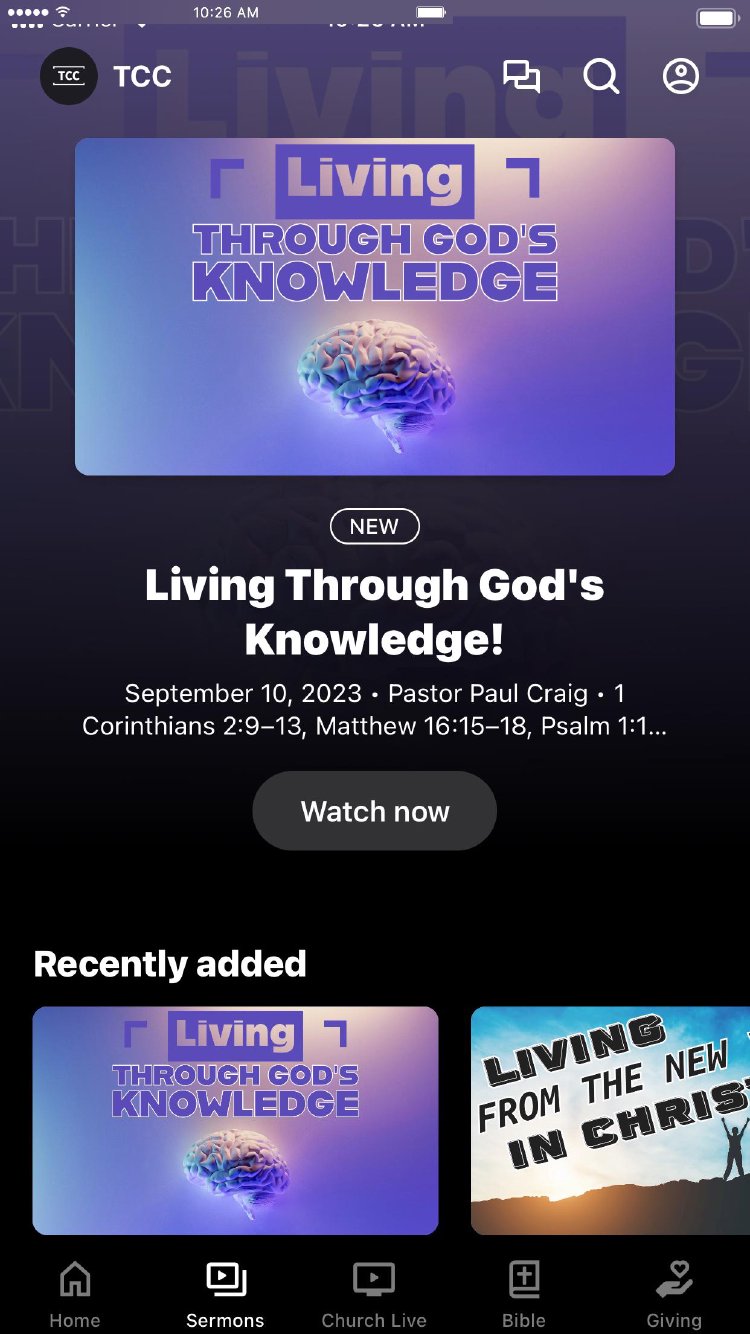Go to the Church Live tab
The image size is (750, 1334).
pyautogui.click(x=374, y=1294)
